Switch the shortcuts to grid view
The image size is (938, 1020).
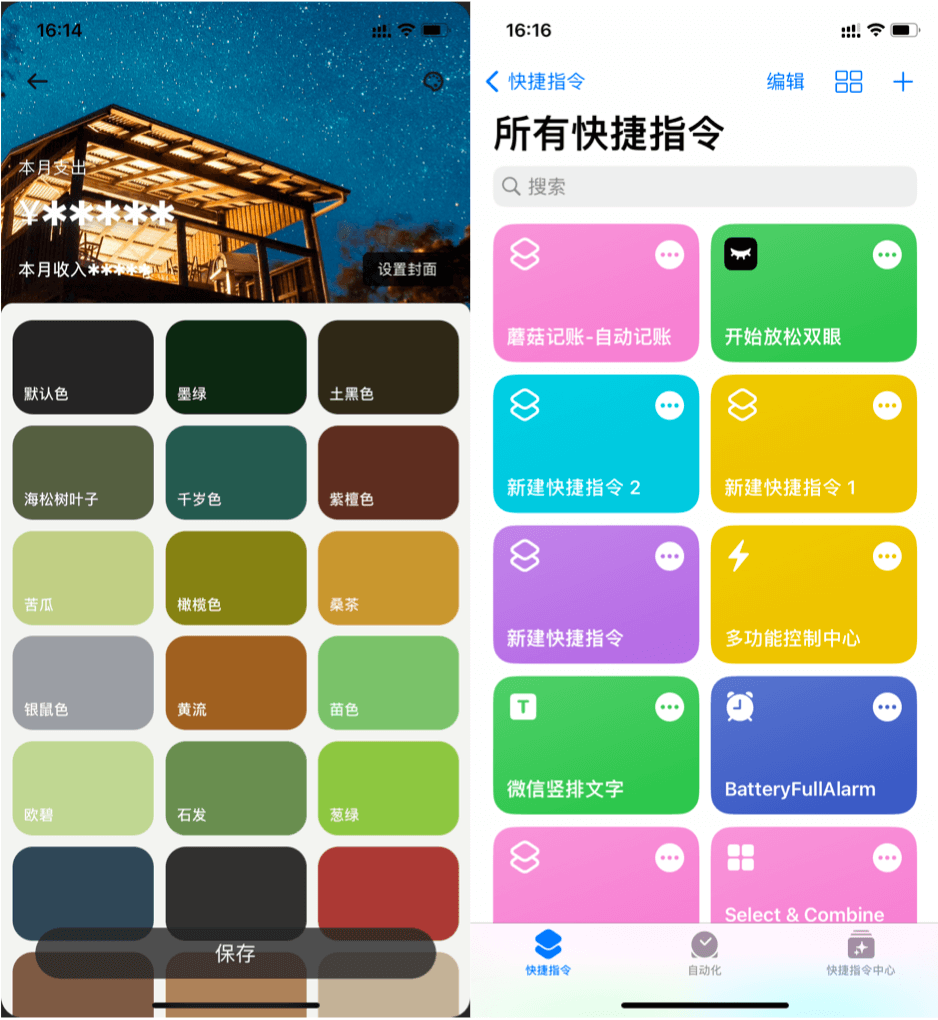click(848, 82)
